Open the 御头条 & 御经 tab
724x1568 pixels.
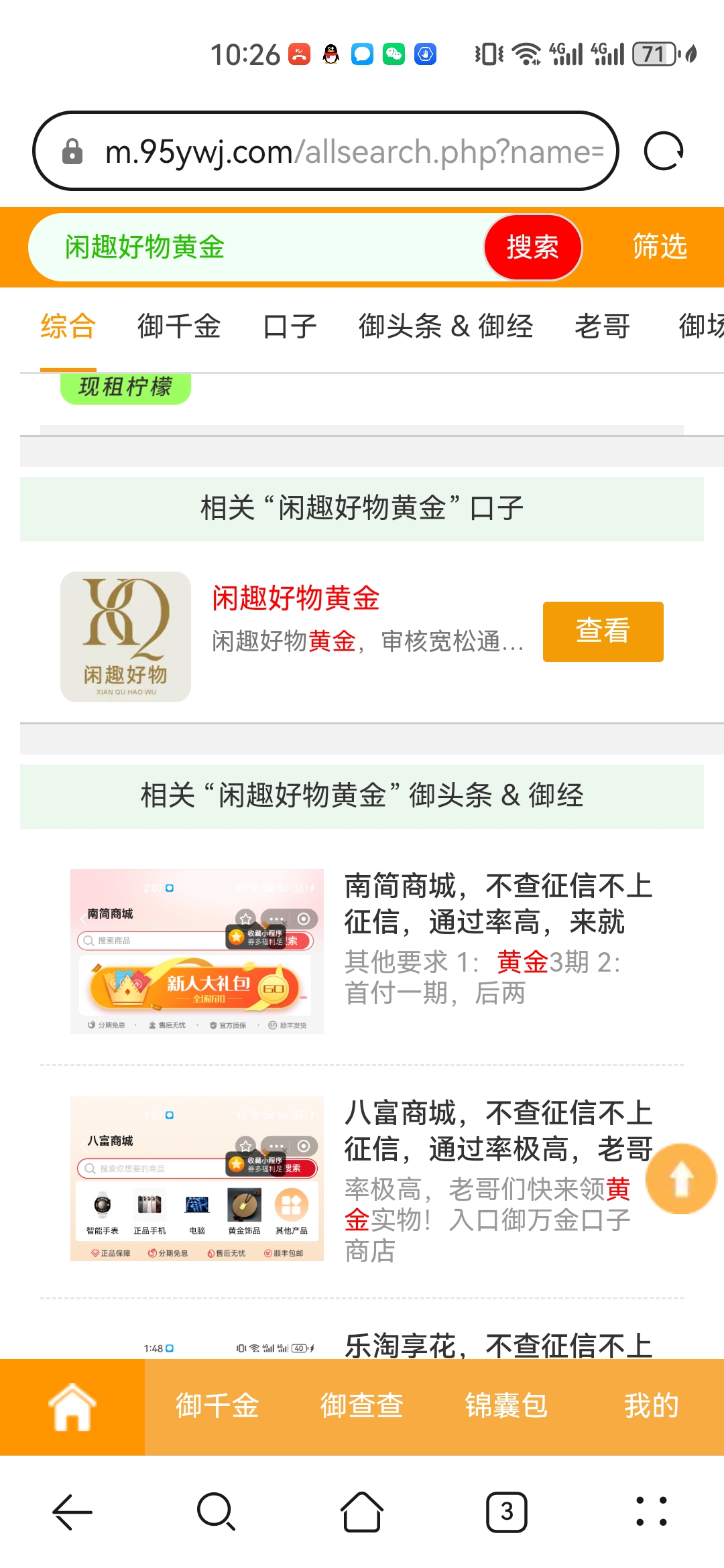pos(446,327)
